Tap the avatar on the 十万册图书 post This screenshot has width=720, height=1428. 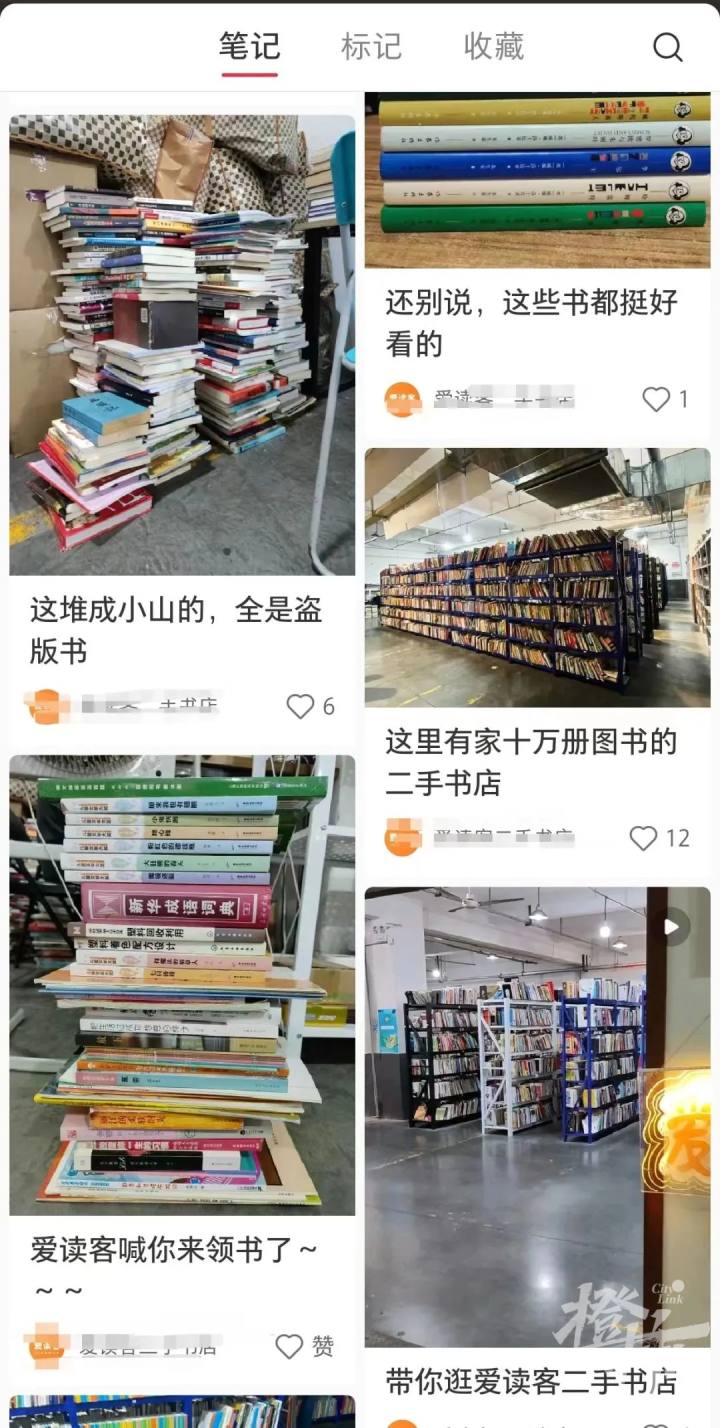(x=401, y=838)
